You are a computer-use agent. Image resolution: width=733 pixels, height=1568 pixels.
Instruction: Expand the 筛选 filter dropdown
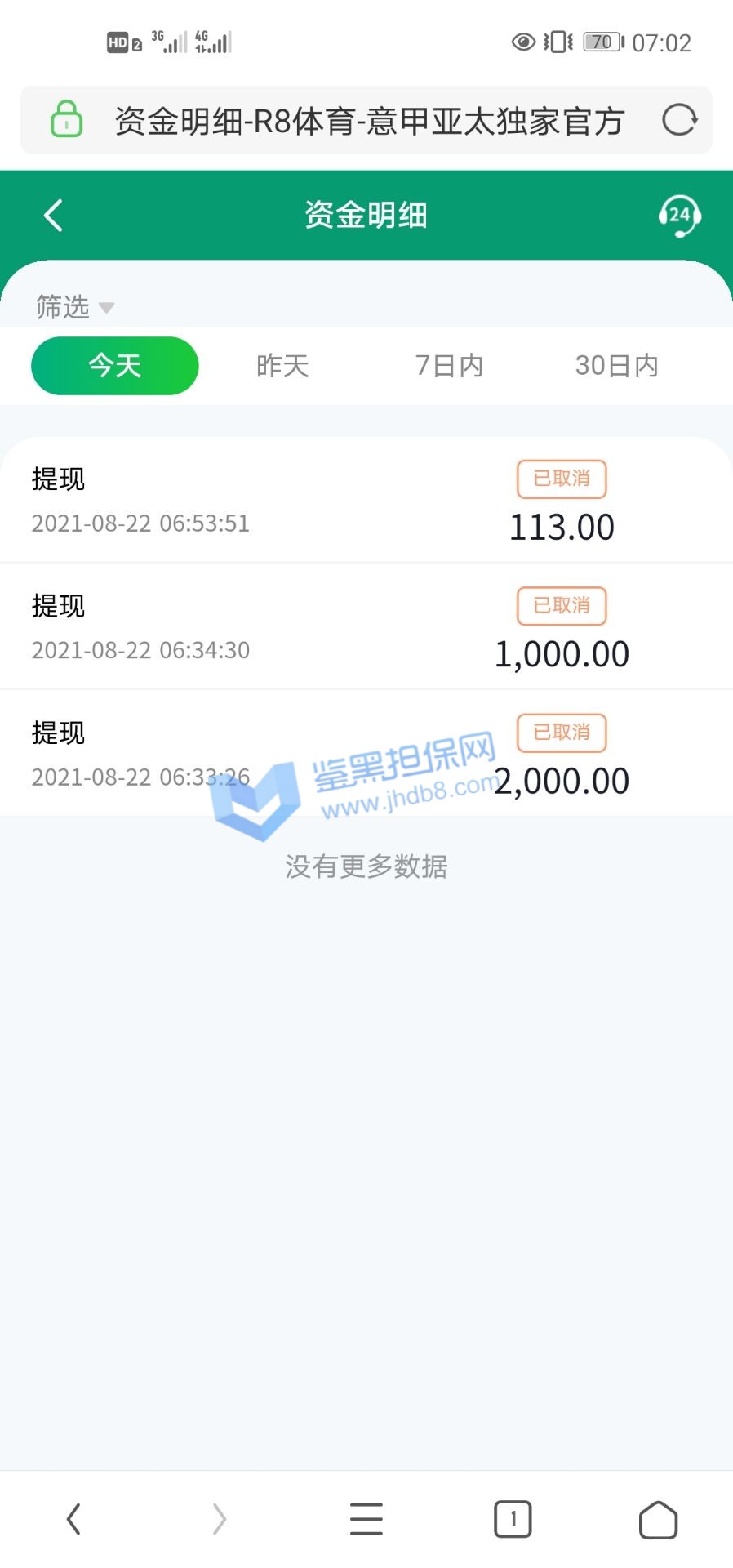click(74, 307)
